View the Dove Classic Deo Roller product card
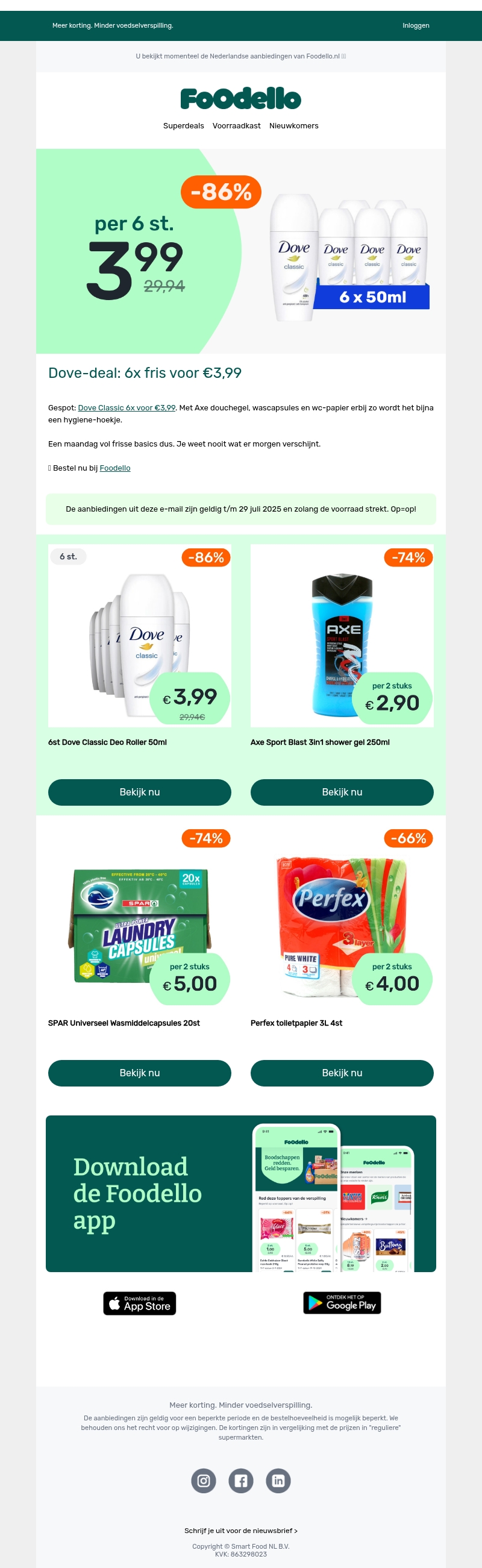This screenshot has width=482, height=1568. [x=139, y=636]
